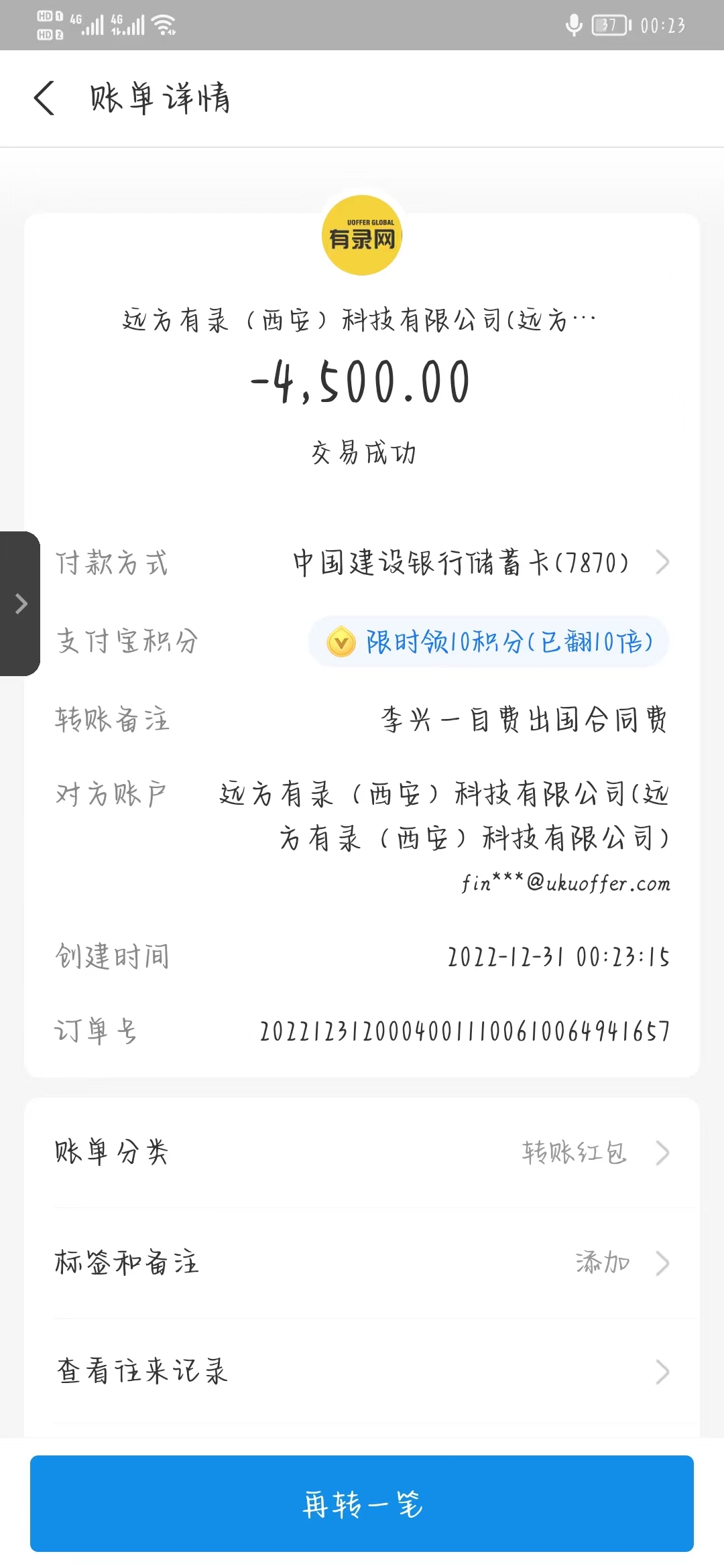This screenshot has height=1568, width=724.
Task: Add a note in 标签和备注
Action: point(362,1263)
